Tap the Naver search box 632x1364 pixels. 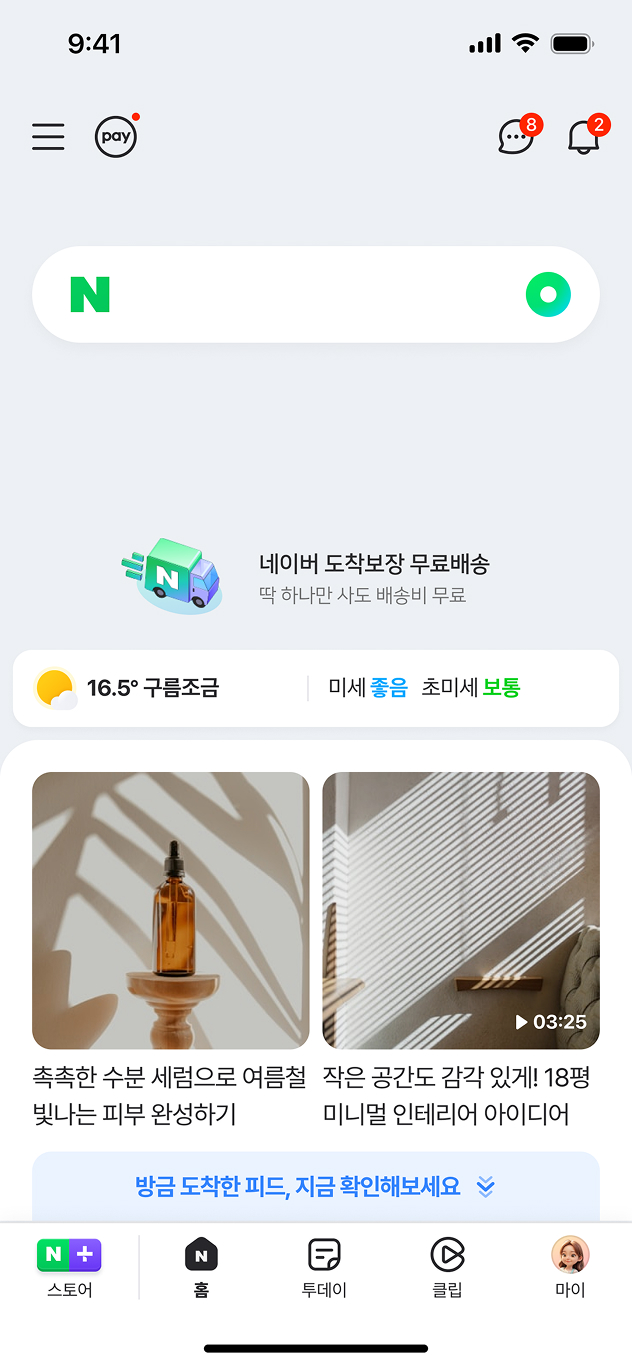click(x=300, y=295)
